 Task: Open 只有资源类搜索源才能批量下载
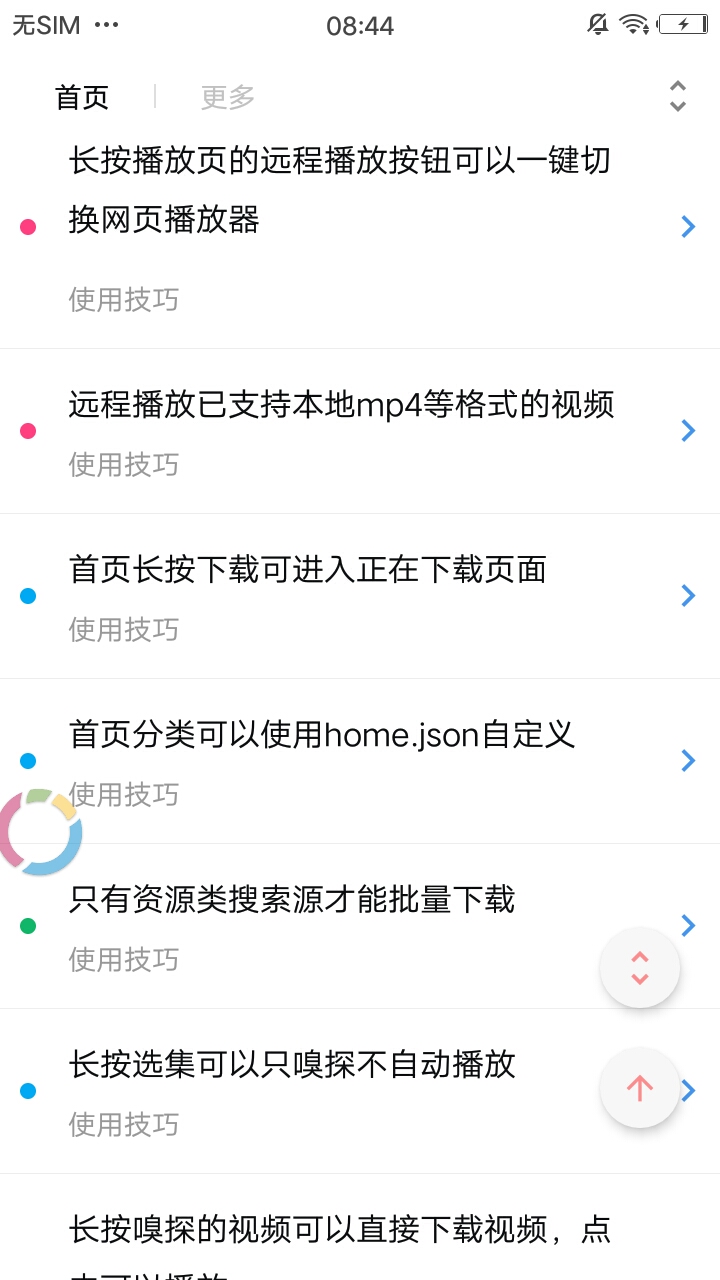(x=360, y=926)
